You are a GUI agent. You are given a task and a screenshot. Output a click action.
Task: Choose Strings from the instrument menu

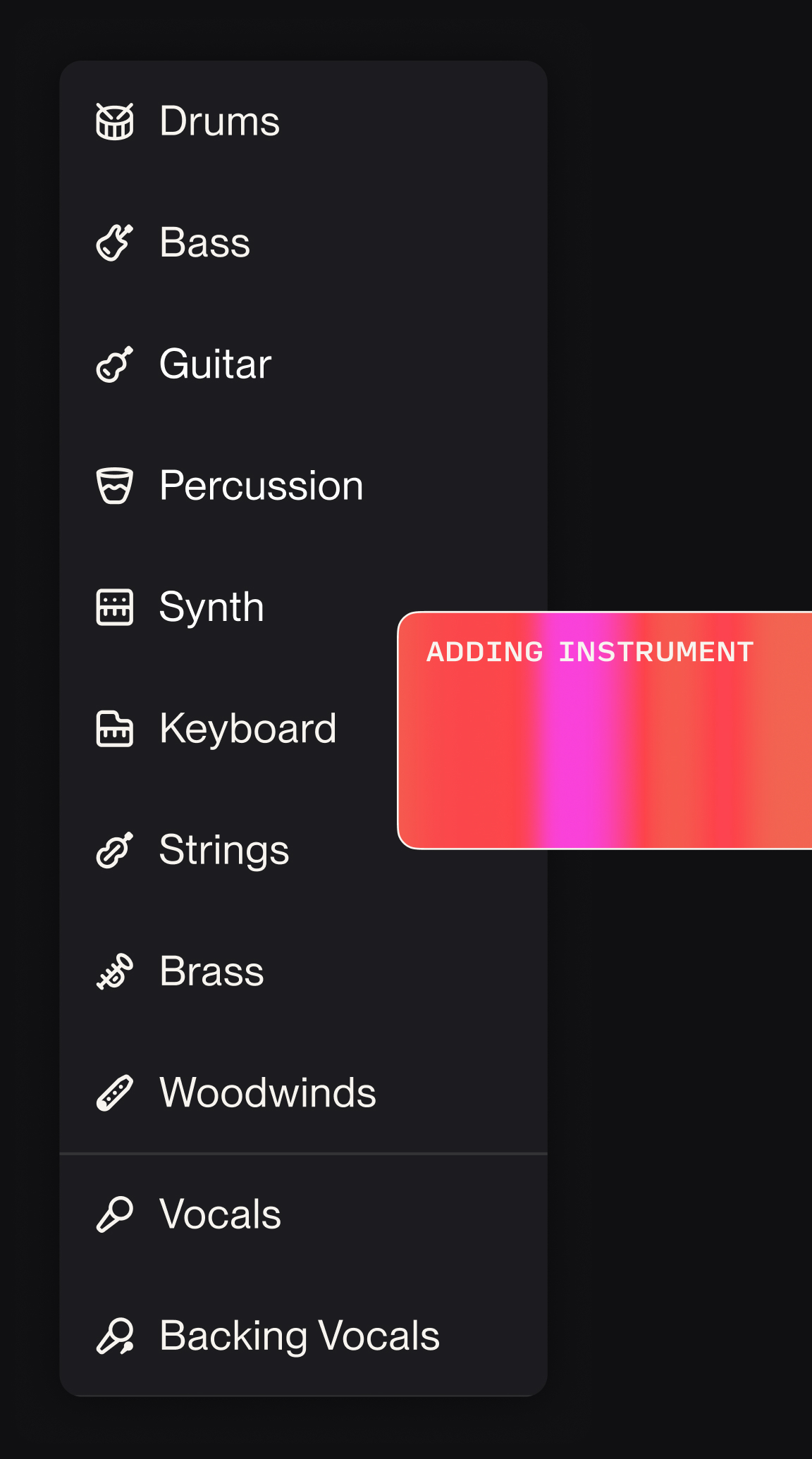coord(224,849)
